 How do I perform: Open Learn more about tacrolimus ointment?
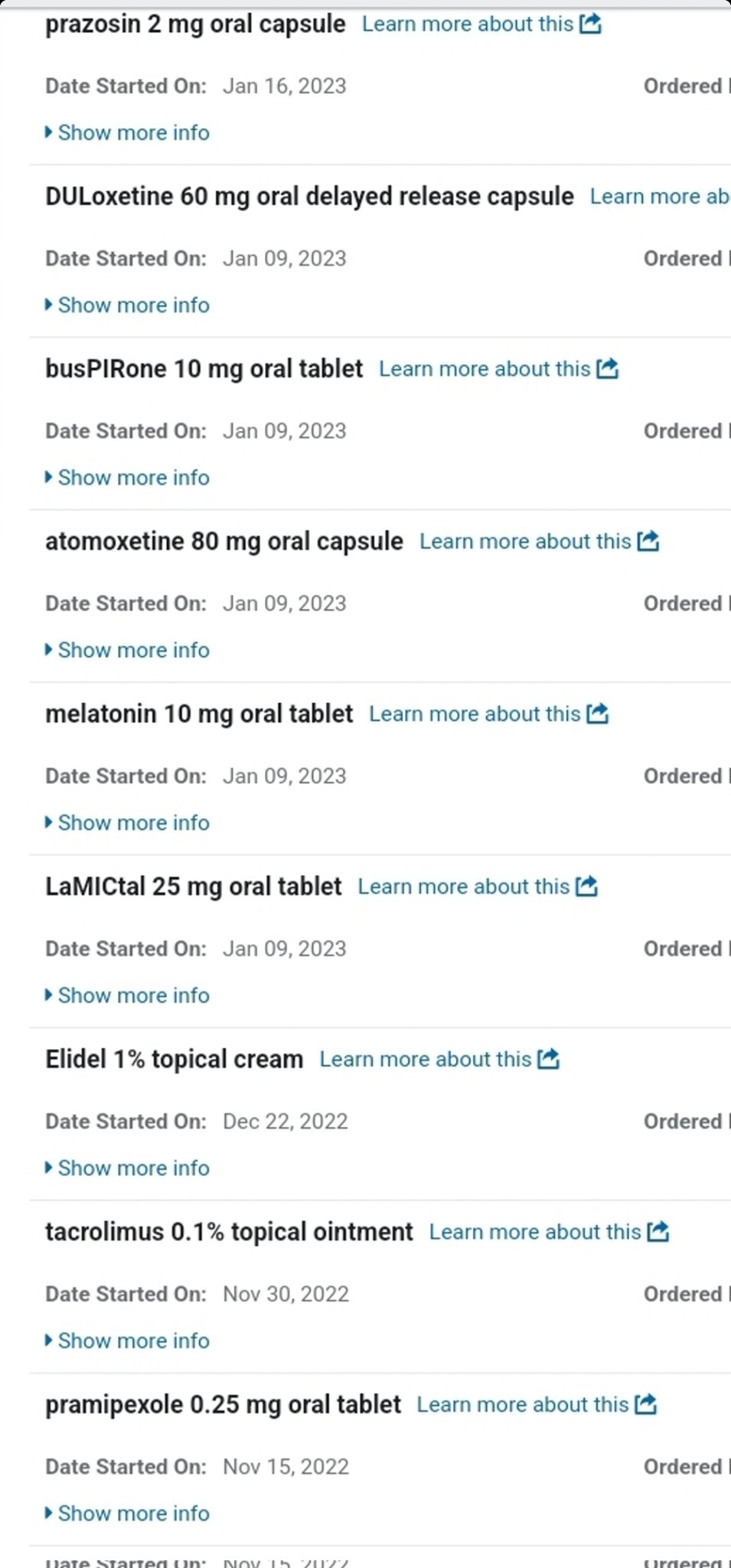click(x=549, y=1232)
